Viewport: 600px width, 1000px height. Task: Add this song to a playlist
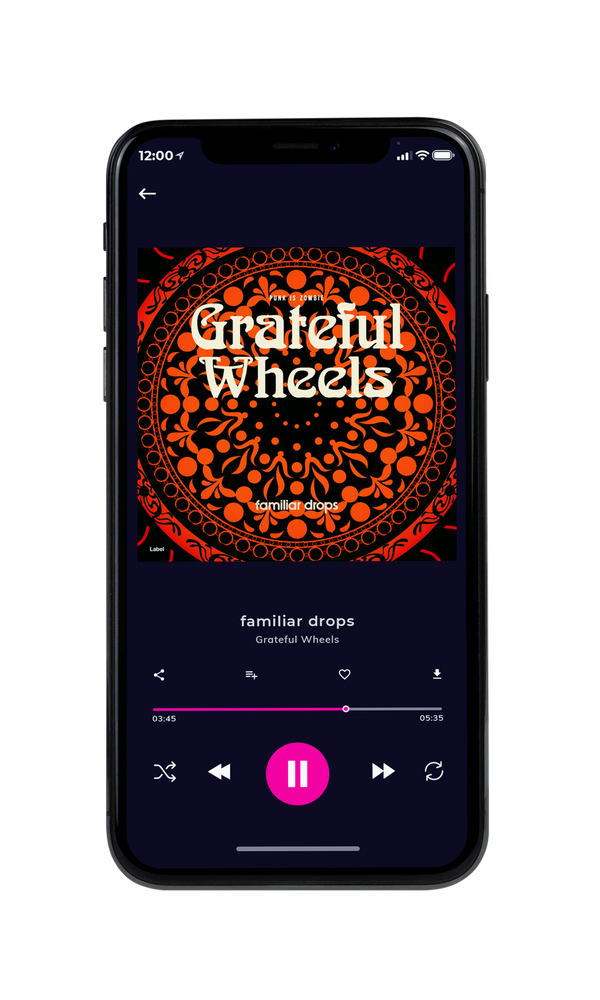[x=251, y=675]
